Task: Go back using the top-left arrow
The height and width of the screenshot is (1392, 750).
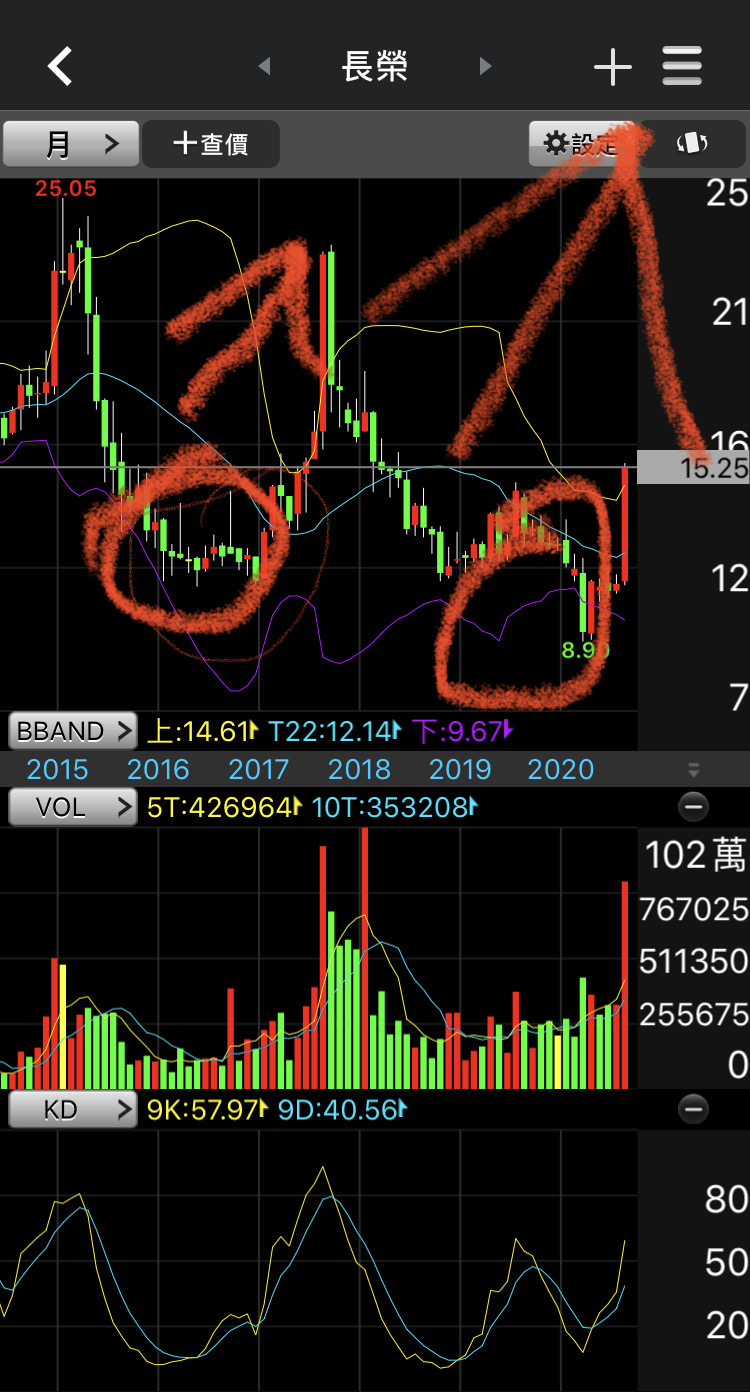Action: (61, 67)
